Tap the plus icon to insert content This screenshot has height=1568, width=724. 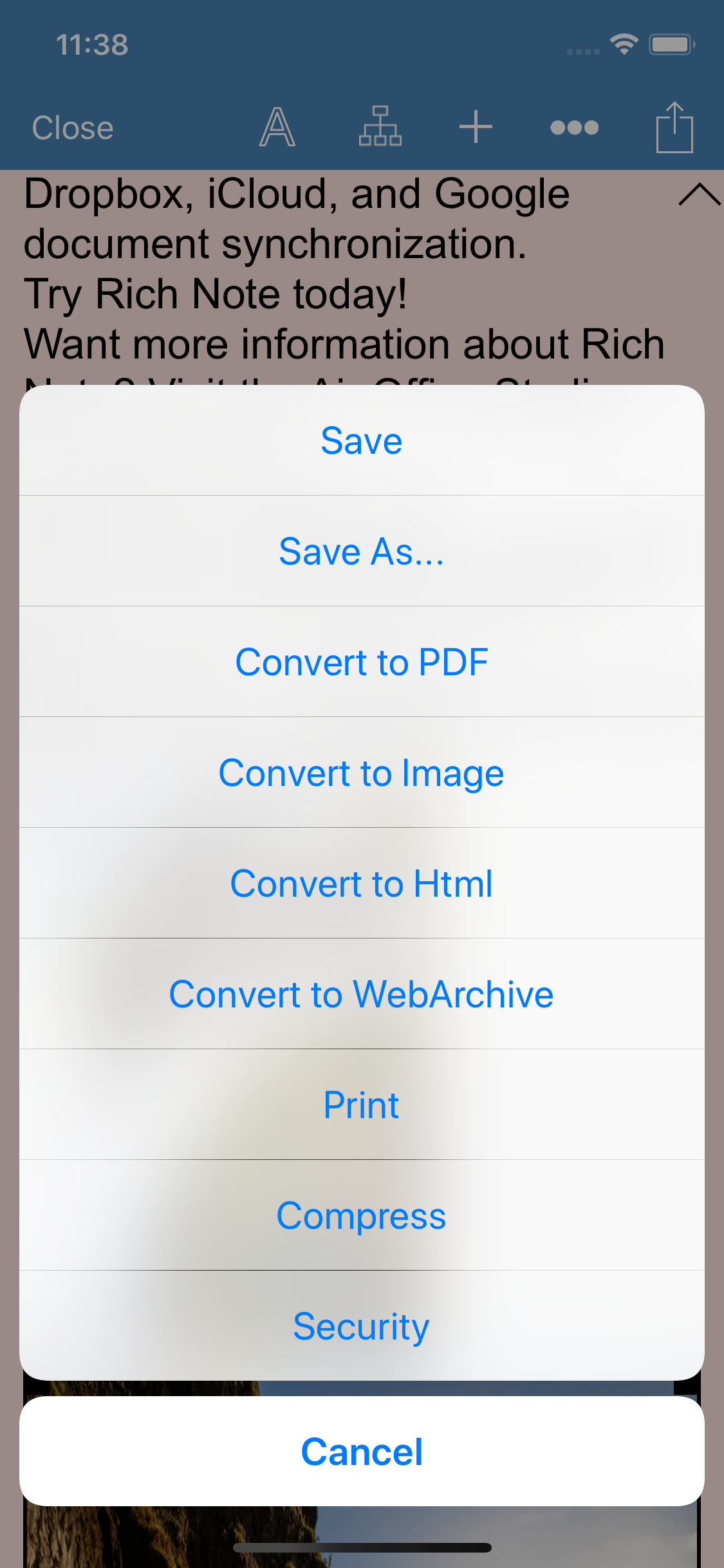pos(474,127)
